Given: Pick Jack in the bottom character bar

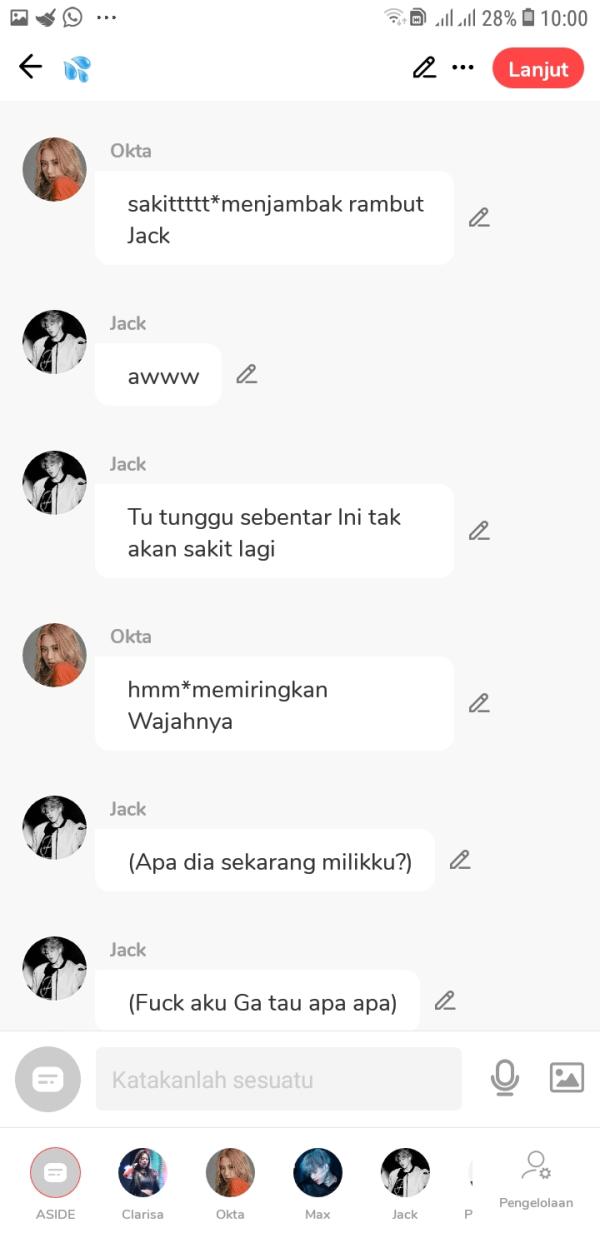Looking at the screenshot, I should (405, 1174).
